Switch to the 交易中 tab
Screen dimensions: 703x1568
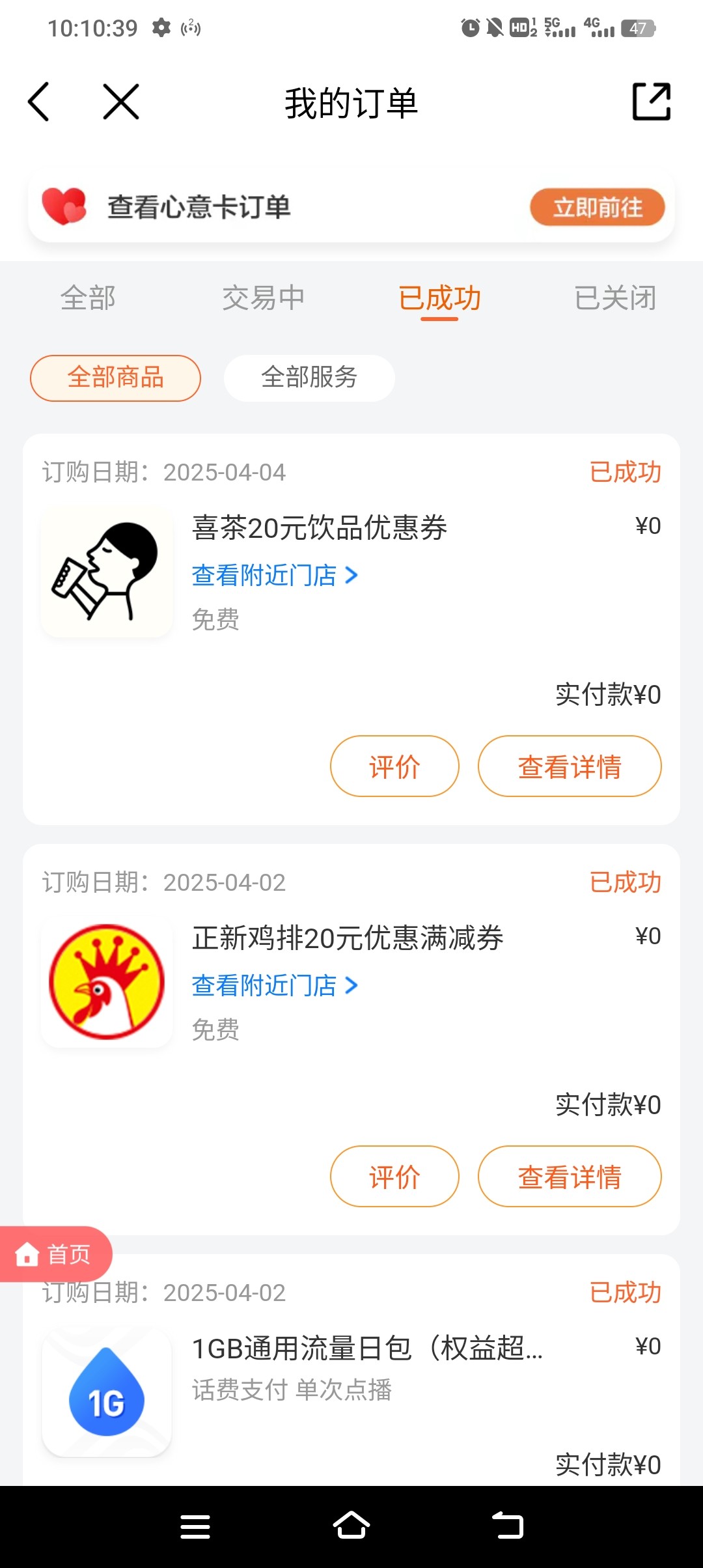[x=263, y=298]
